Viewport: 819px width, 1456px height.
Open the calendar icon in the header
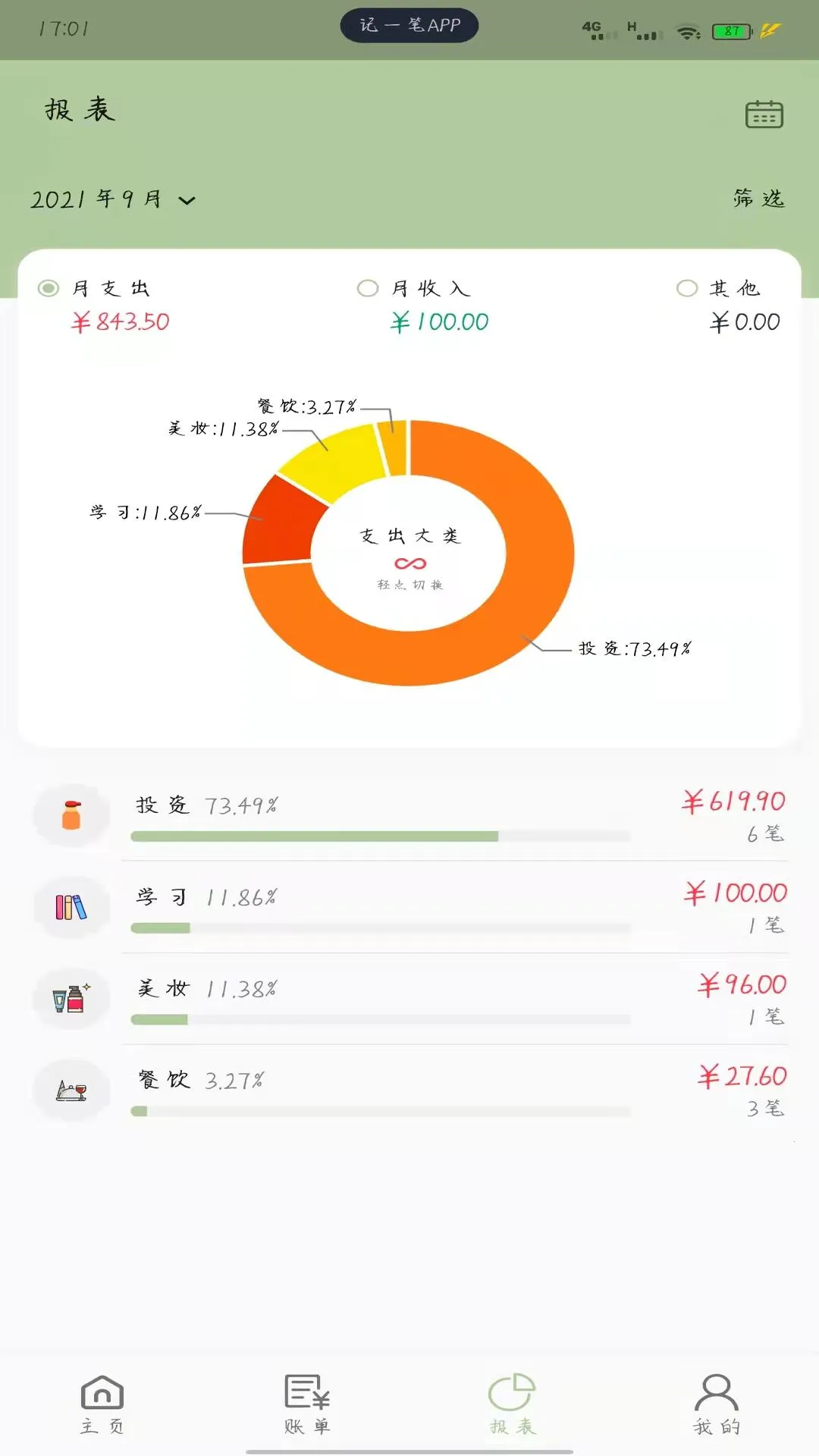tap(764, 115)
